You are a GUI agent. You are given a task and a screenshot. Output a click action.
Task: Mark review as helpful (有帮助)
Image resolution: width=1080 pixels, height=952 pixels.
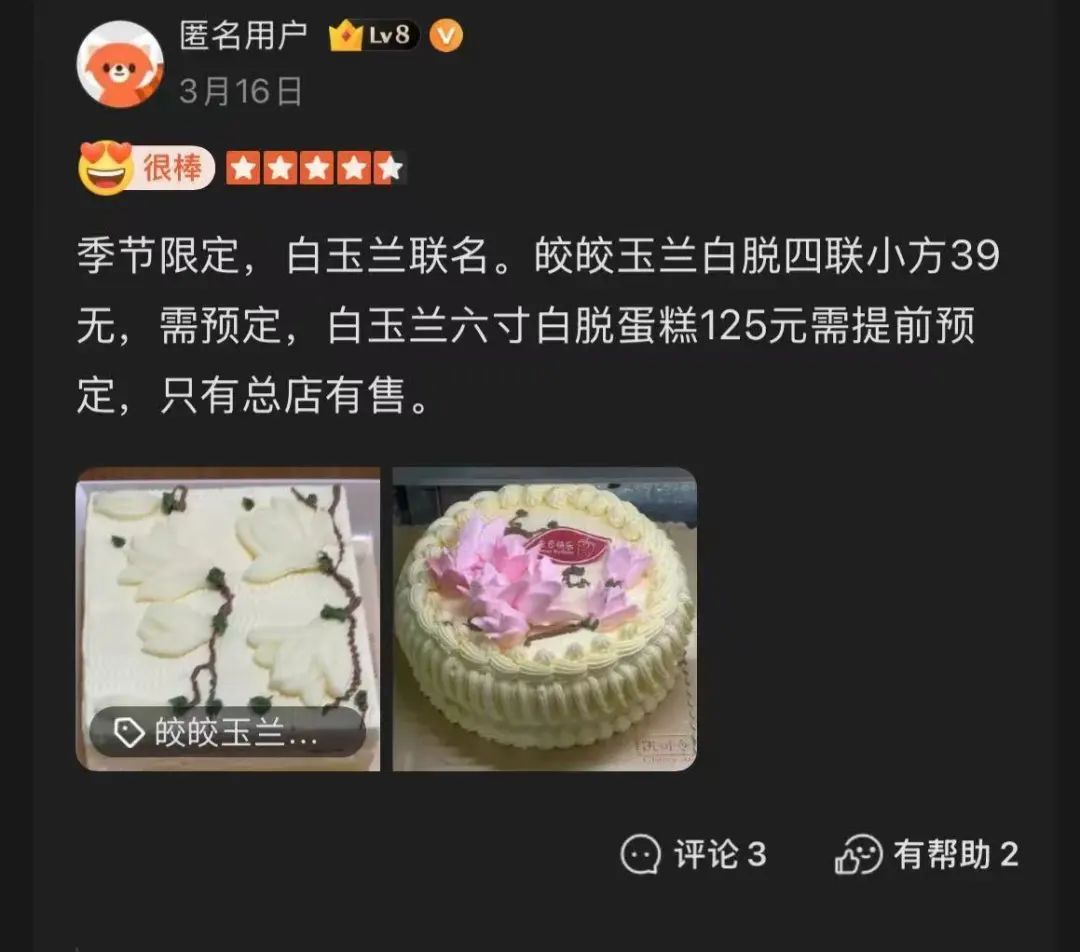(x=927, y=855)
